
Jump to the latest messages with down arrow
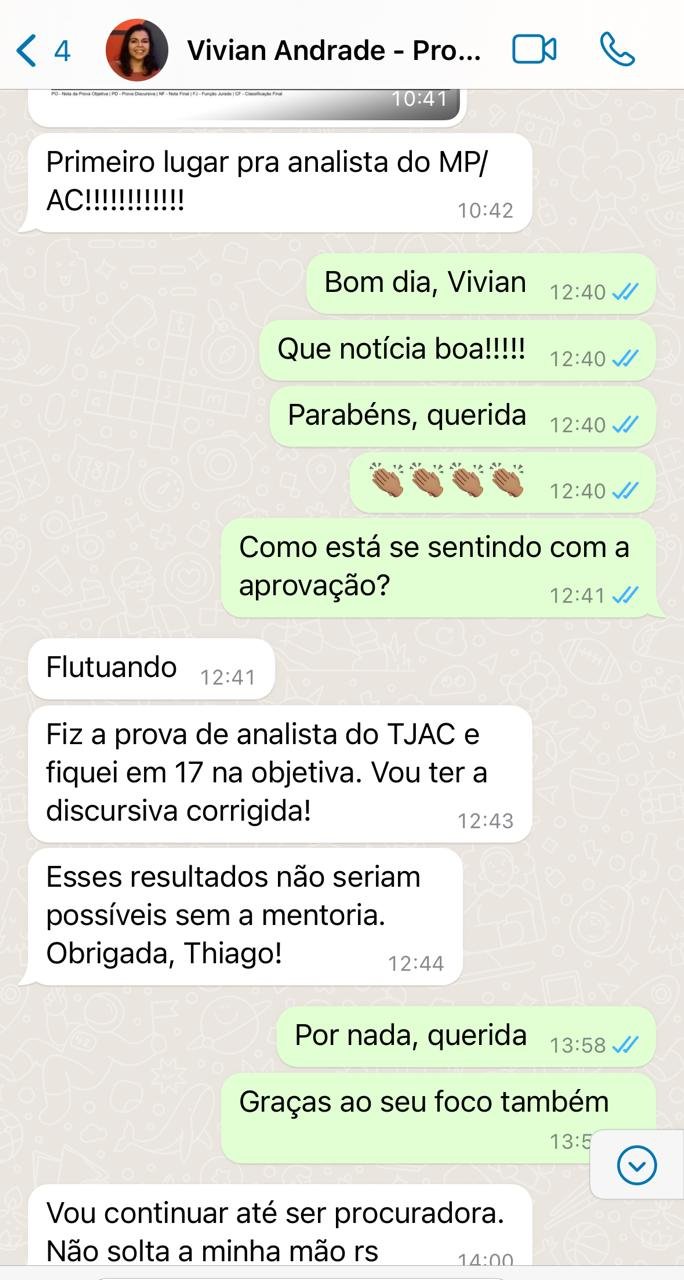pos(637,1164)
